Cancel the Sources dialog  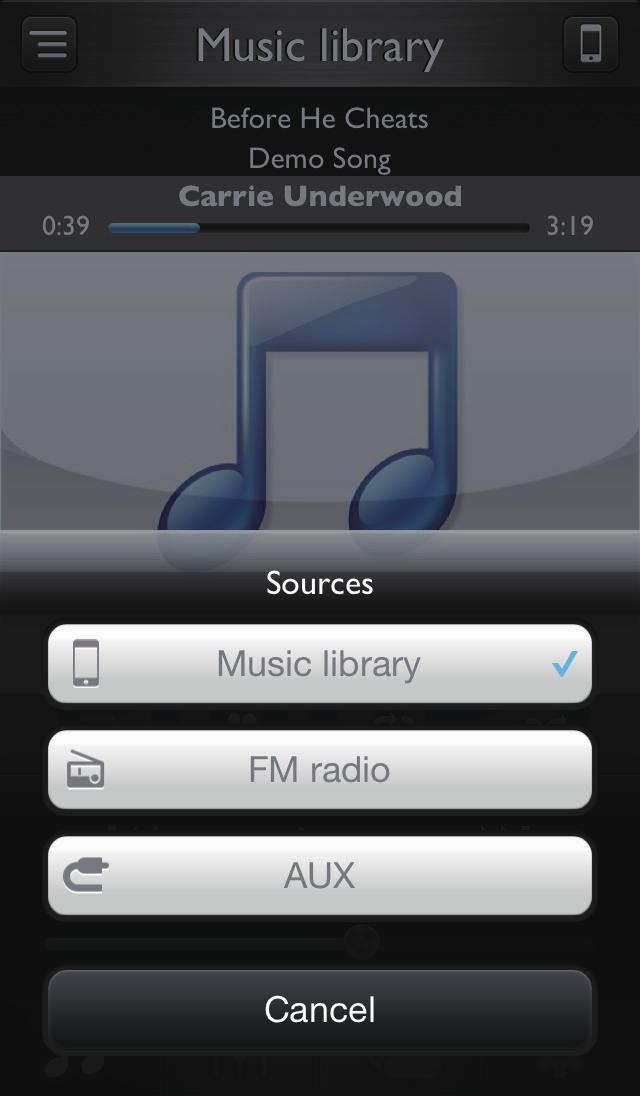pos(320,1009)
